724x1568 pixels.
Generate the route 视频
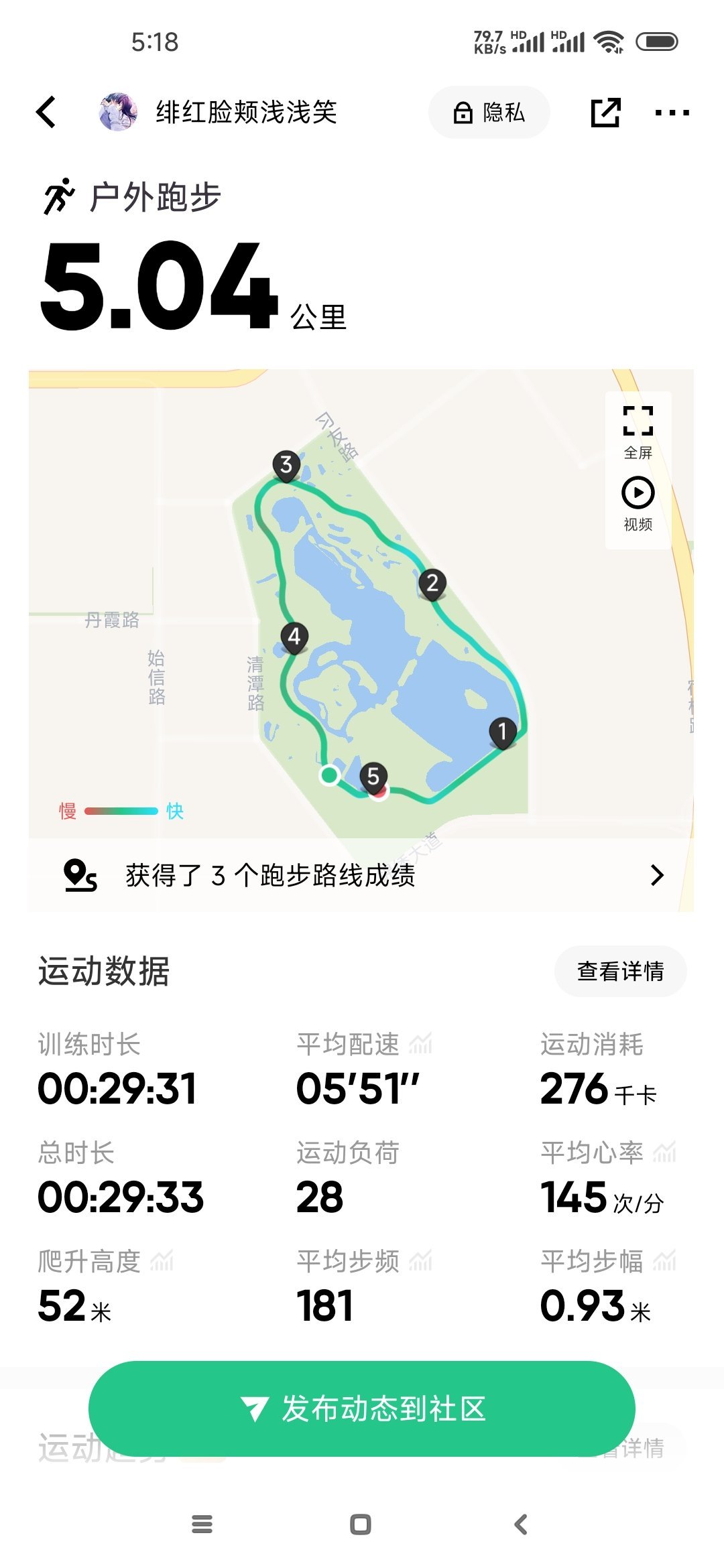click(638, 504)
